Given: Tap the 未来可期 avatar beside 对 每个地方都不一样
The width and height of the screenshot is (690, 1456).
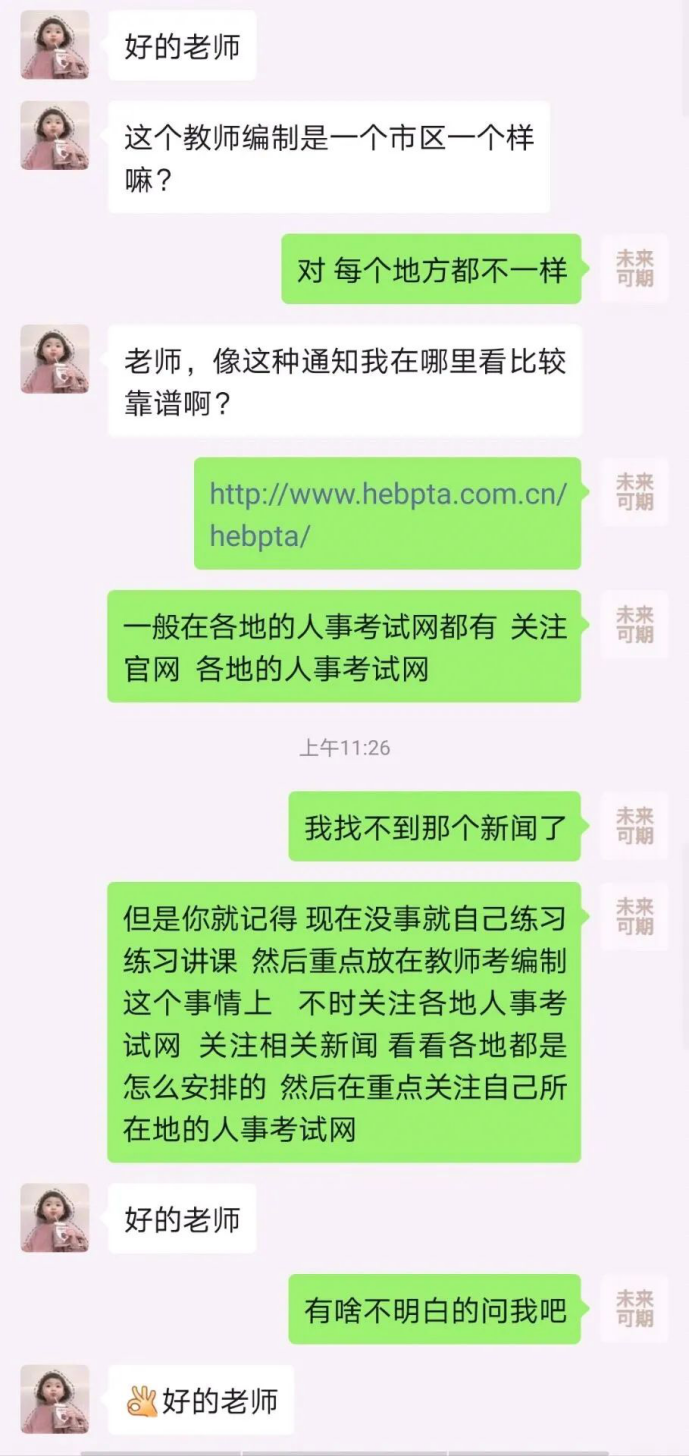Looking at the screenshot, I should [634, 269].
